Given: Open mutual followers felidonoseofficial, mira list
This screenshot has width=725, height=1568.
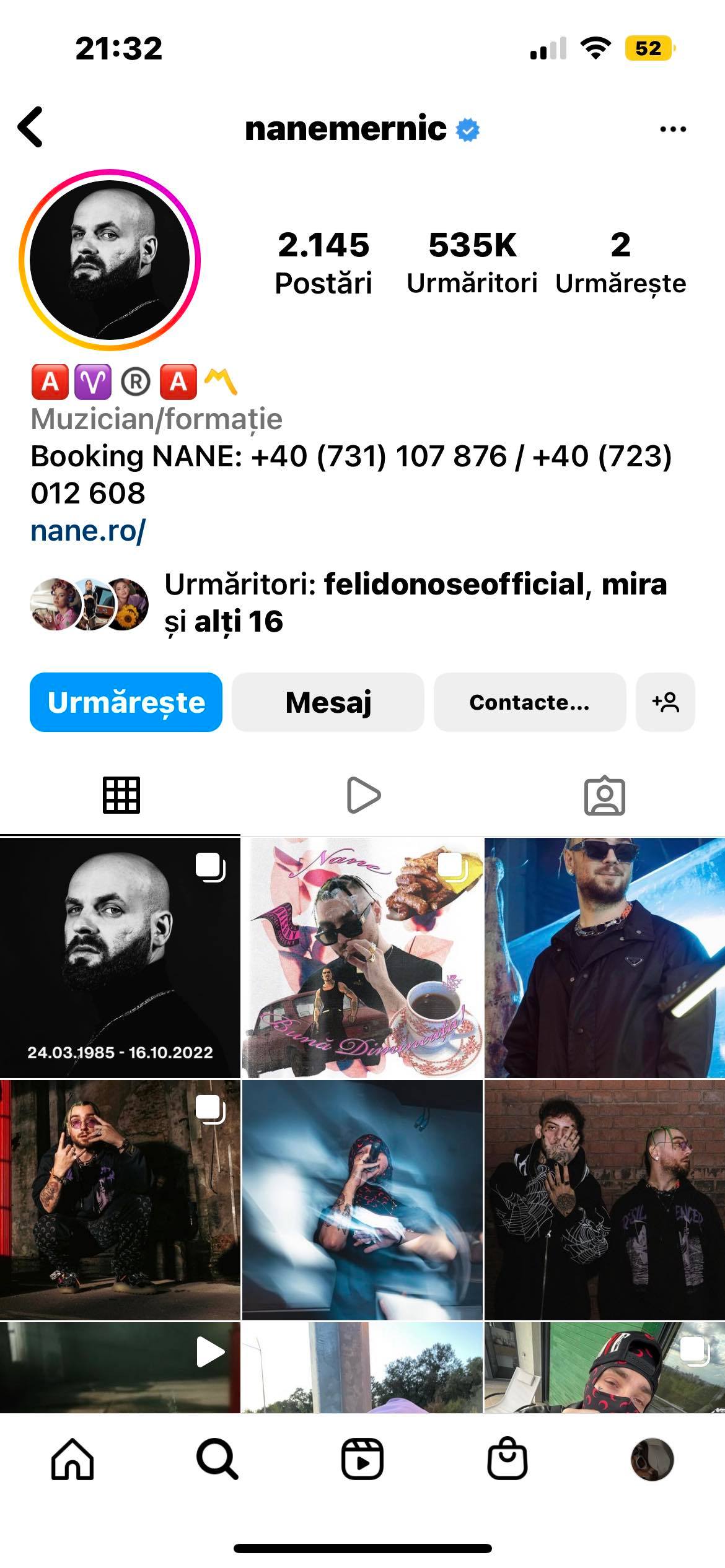Looking at the screenshot, I should tap(415, 603).
